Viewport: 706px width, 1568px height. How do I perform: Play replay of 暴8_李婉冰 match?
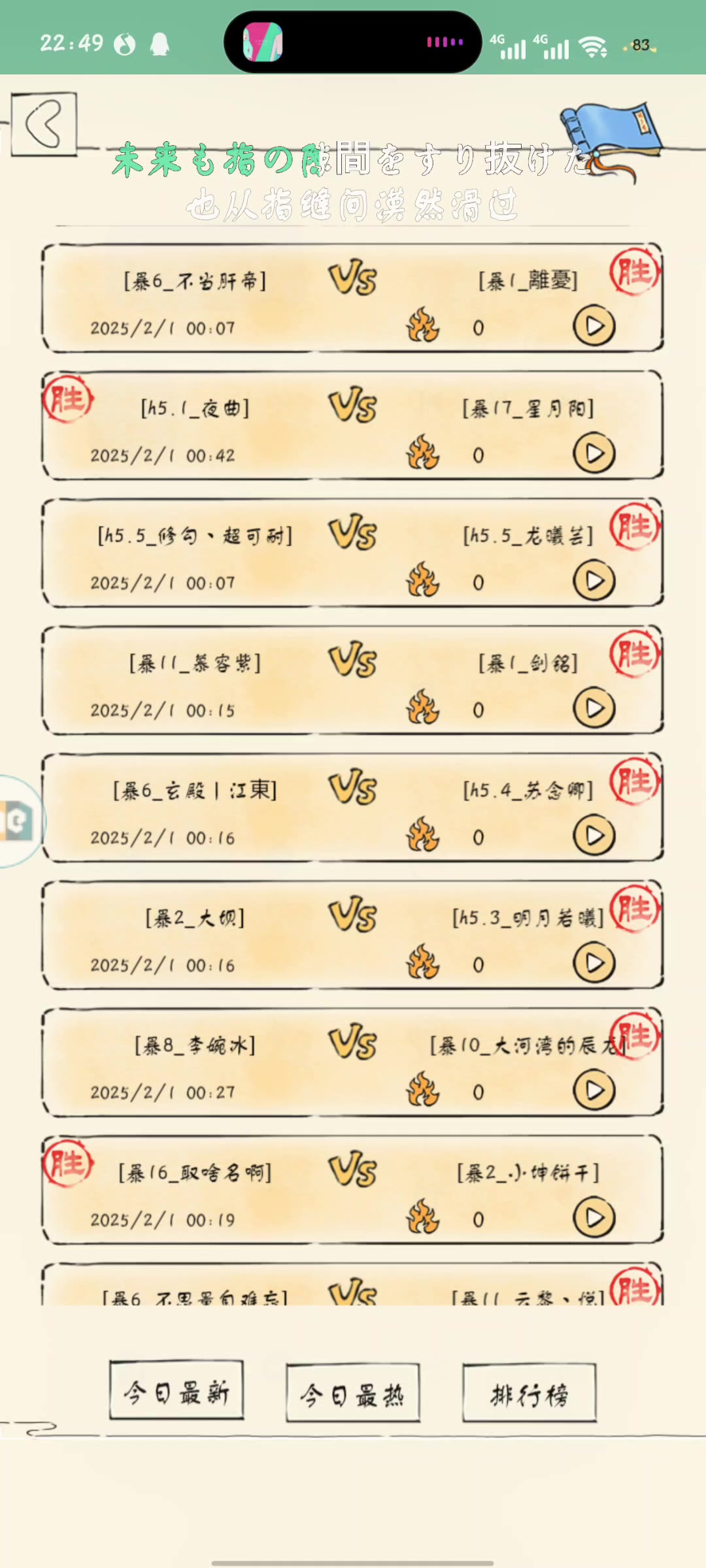pyautogui.click(x=594, y=1090)
